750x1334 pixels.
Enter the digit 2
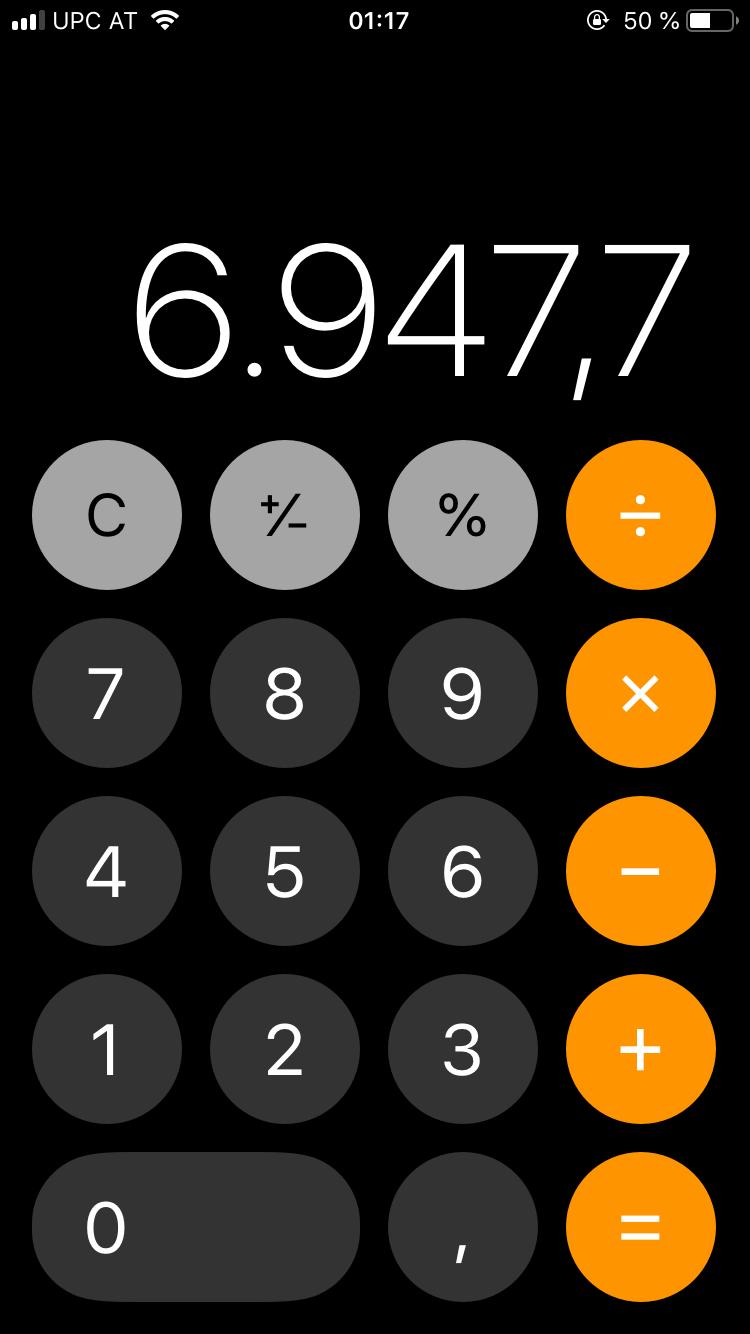[x=285, y=1049]
